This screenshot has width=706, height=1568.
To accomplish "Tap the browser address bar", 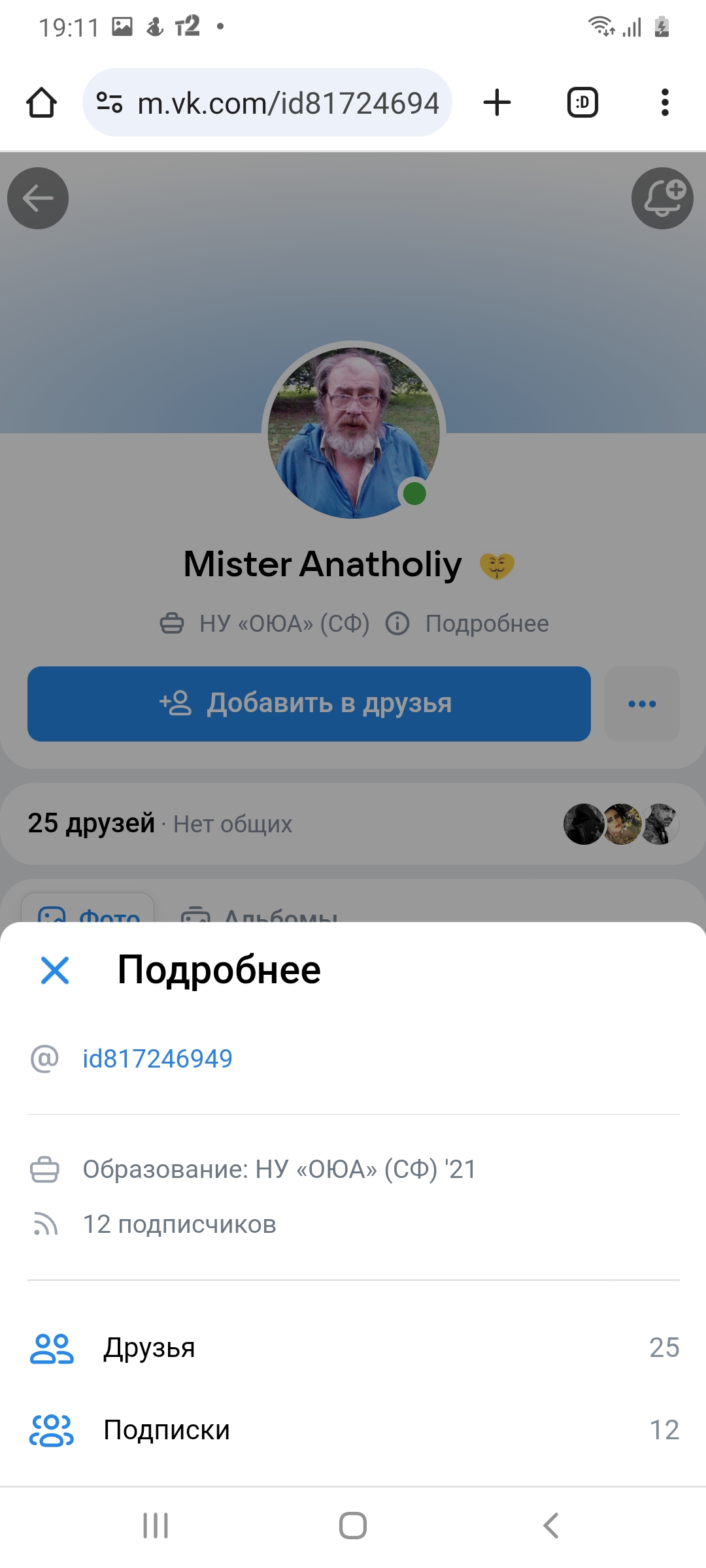I will click(x=268, y=103).
